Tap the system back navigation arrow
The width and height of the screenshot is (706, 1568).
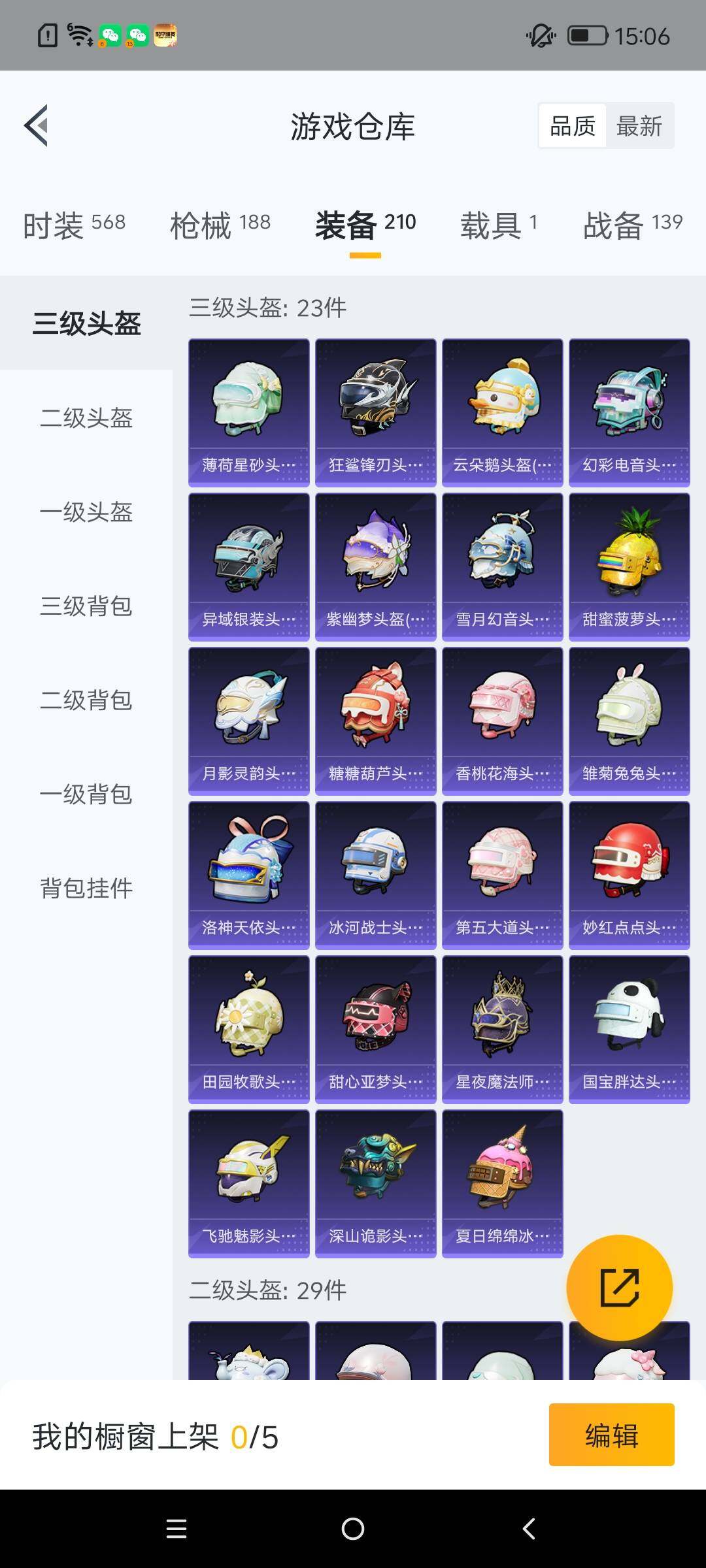(529, 1529)
